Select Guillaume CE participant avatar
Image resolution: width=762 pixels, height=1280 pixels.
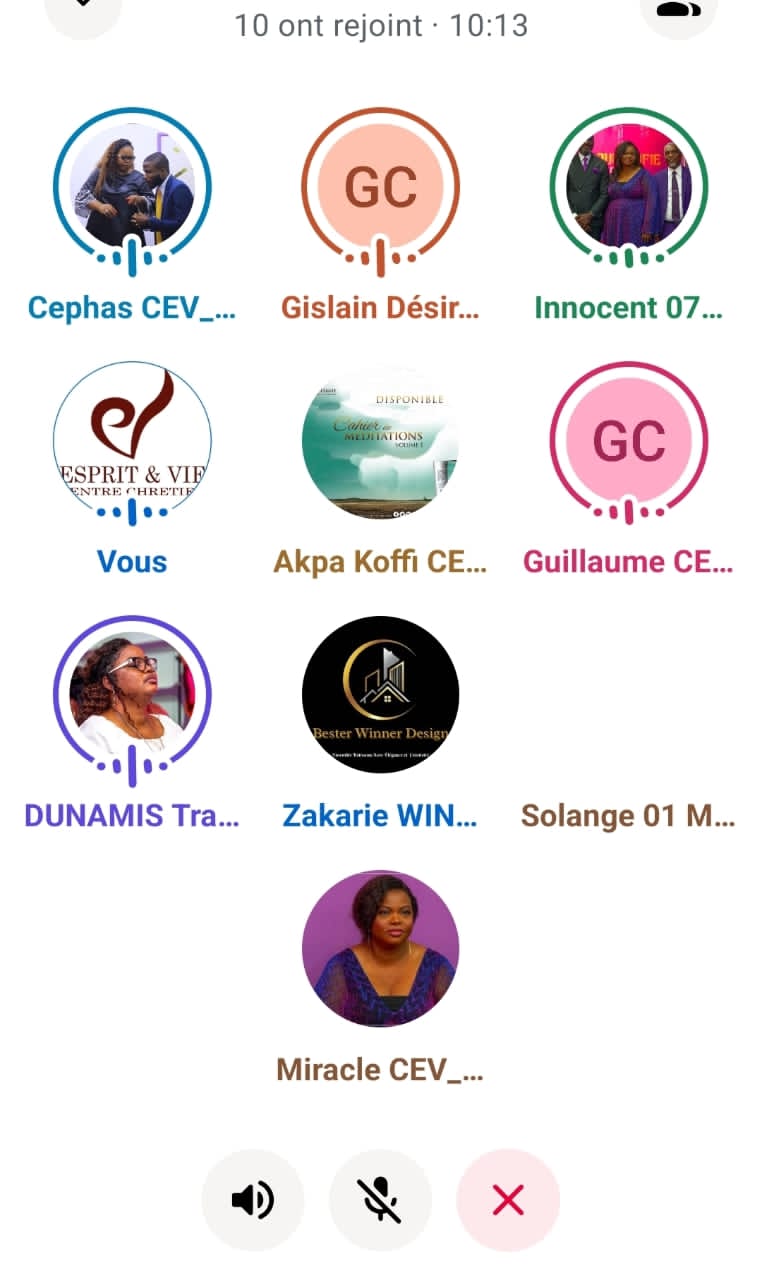click(628, 441)
